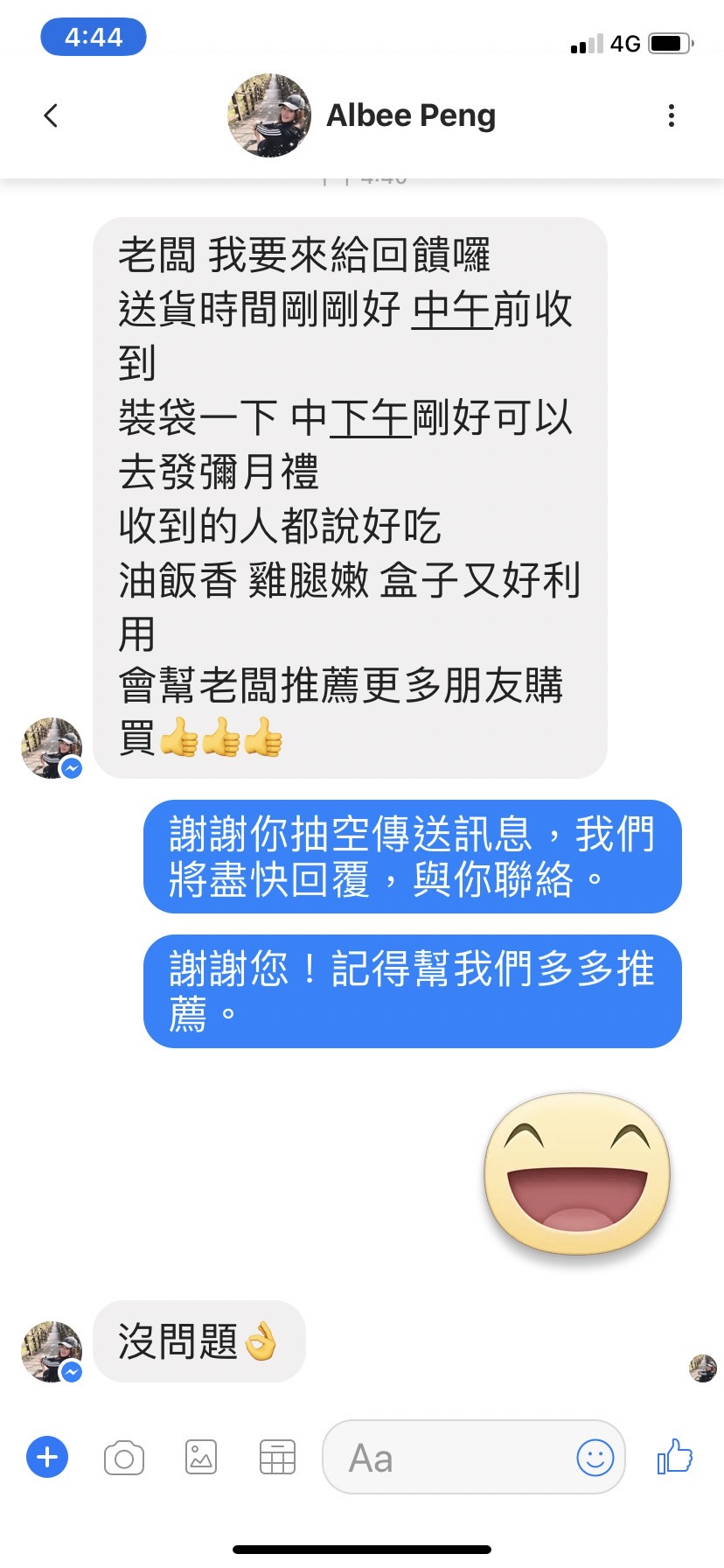Open the camera to take a photo

pyautogui.click(x=124, y=1458)
